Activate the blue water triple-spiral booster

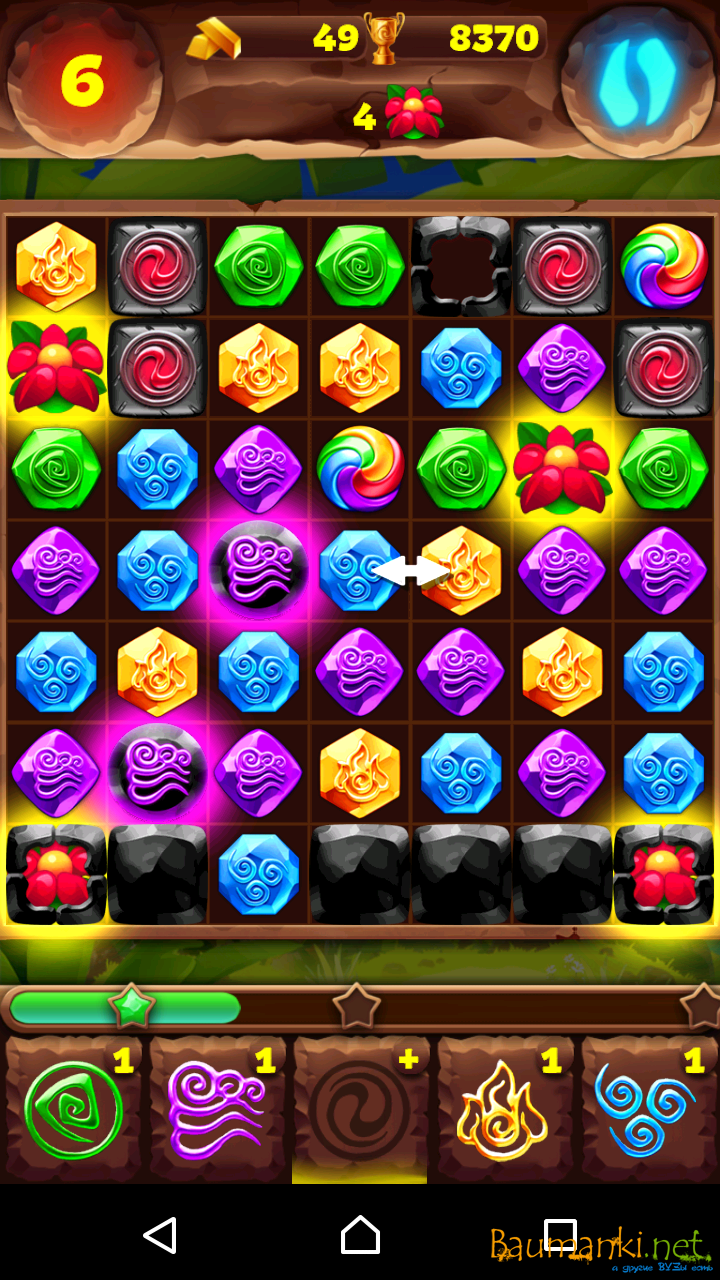[x=646, y=1110]
